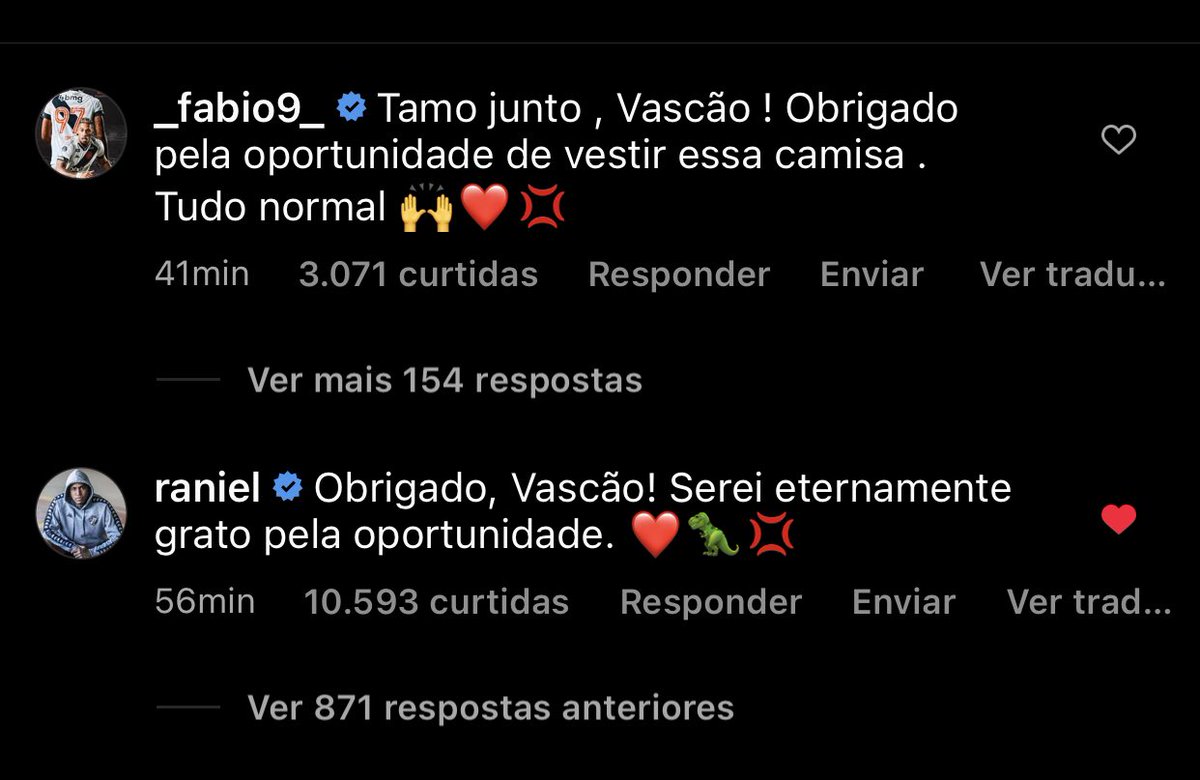Reply to raniel via Responder

(710, 602)
